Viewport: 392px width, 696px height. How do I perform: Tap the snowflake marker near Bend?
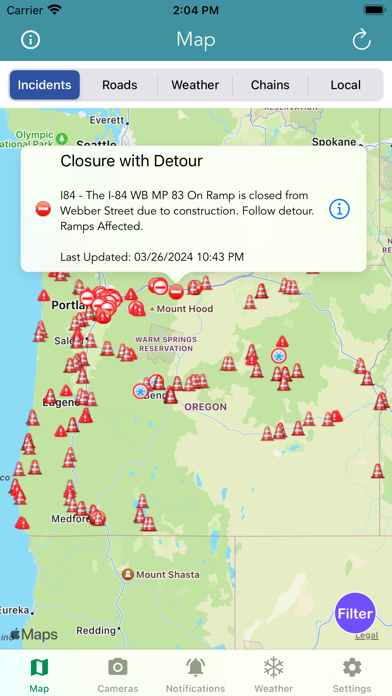point(140,391)
